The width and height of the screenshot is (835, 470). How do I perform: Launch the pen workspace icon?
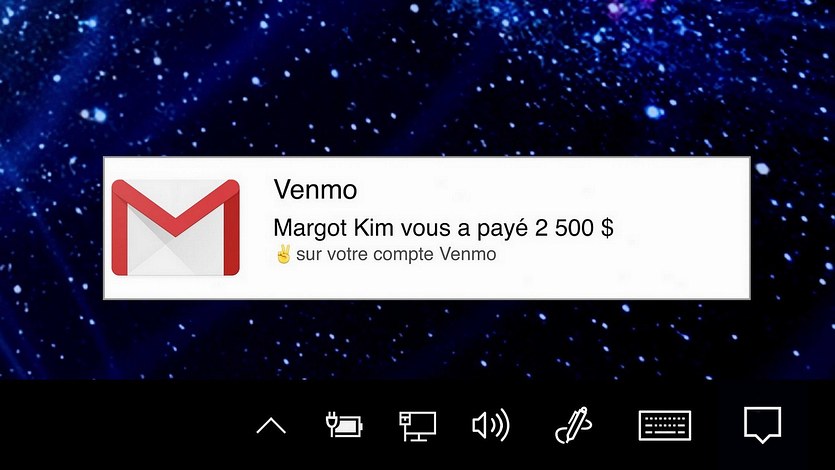coord(574,426)
